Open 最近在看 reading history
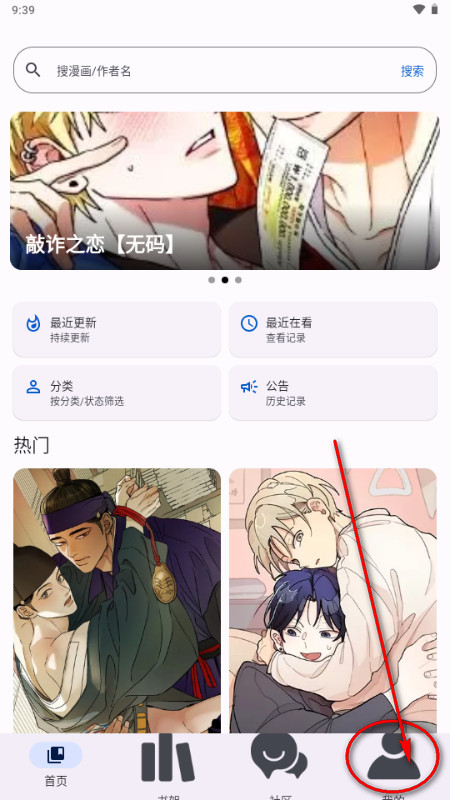Viewport: 450px width, 800px height. (x=333, y=330)
